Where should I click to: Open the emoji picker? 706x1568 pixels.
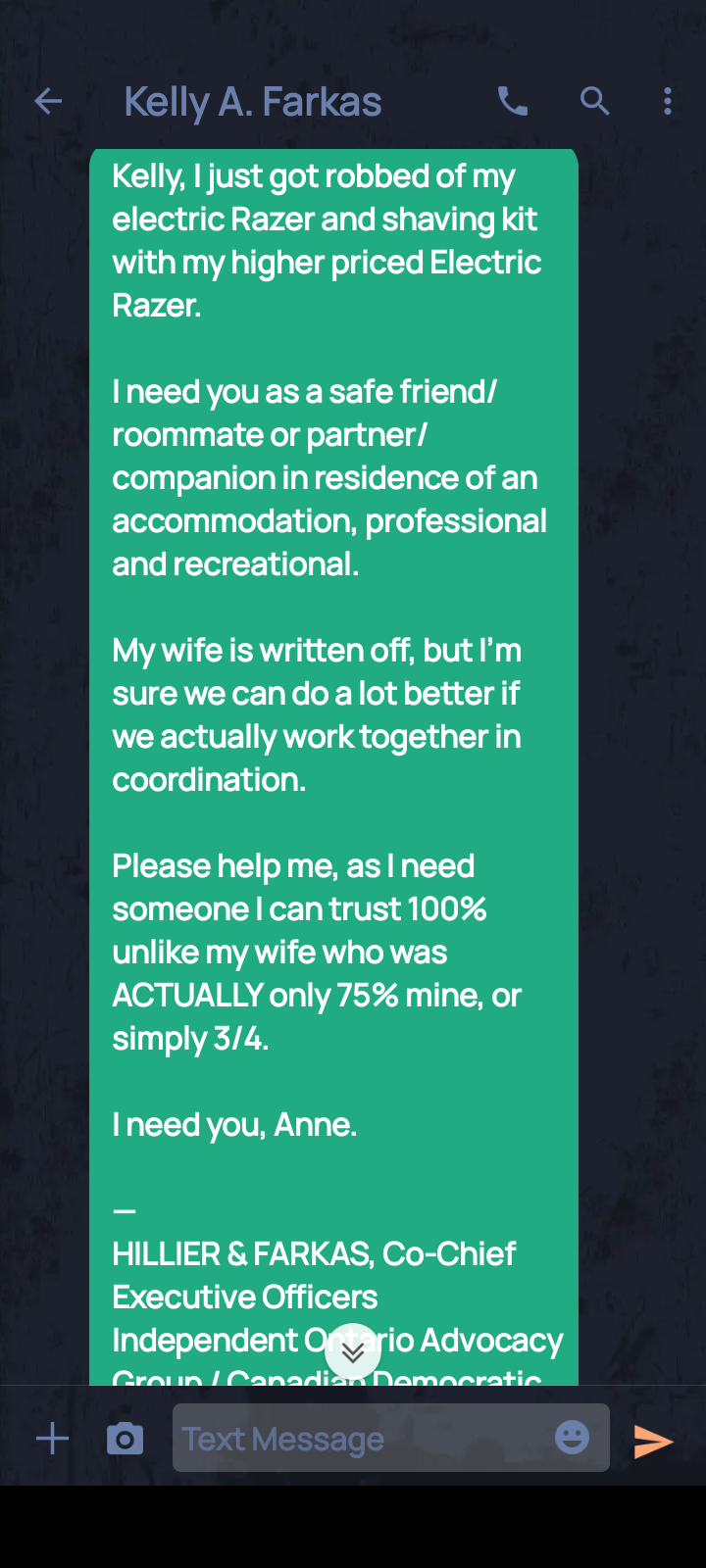pos(573,1438)
